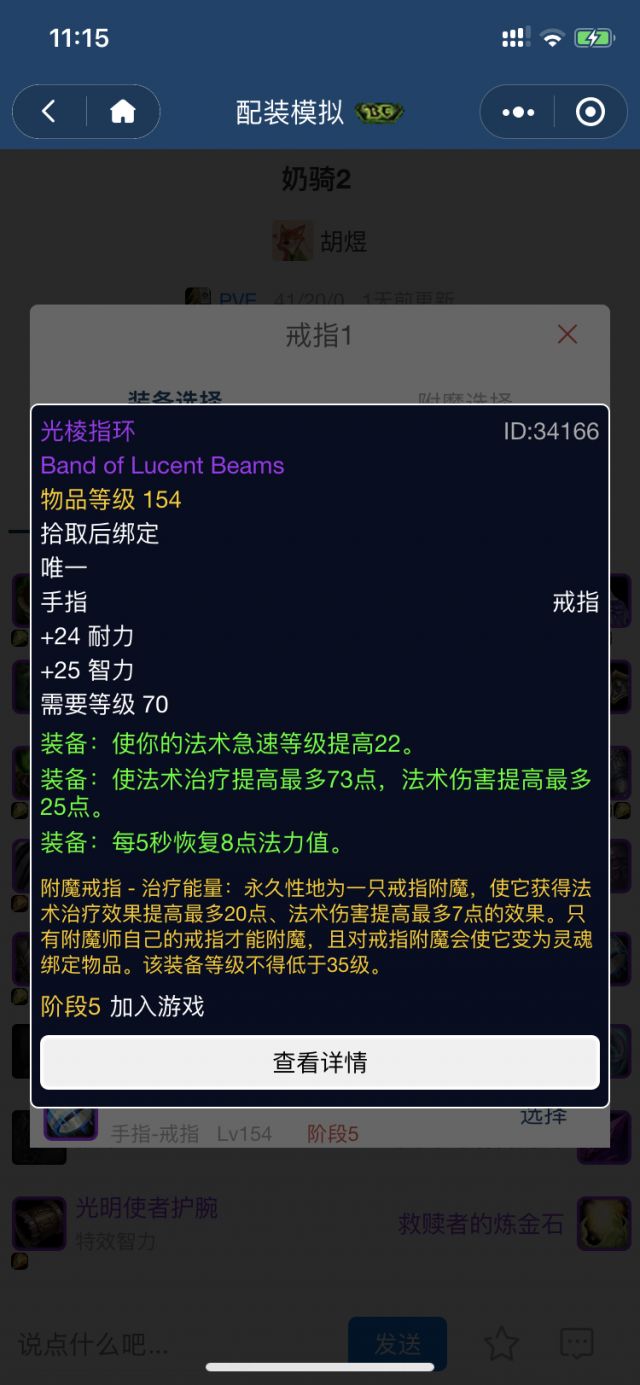This screenshot has width=640, height=1385.
Task: Open the mini program more-options menu
Action: [518, 112]
